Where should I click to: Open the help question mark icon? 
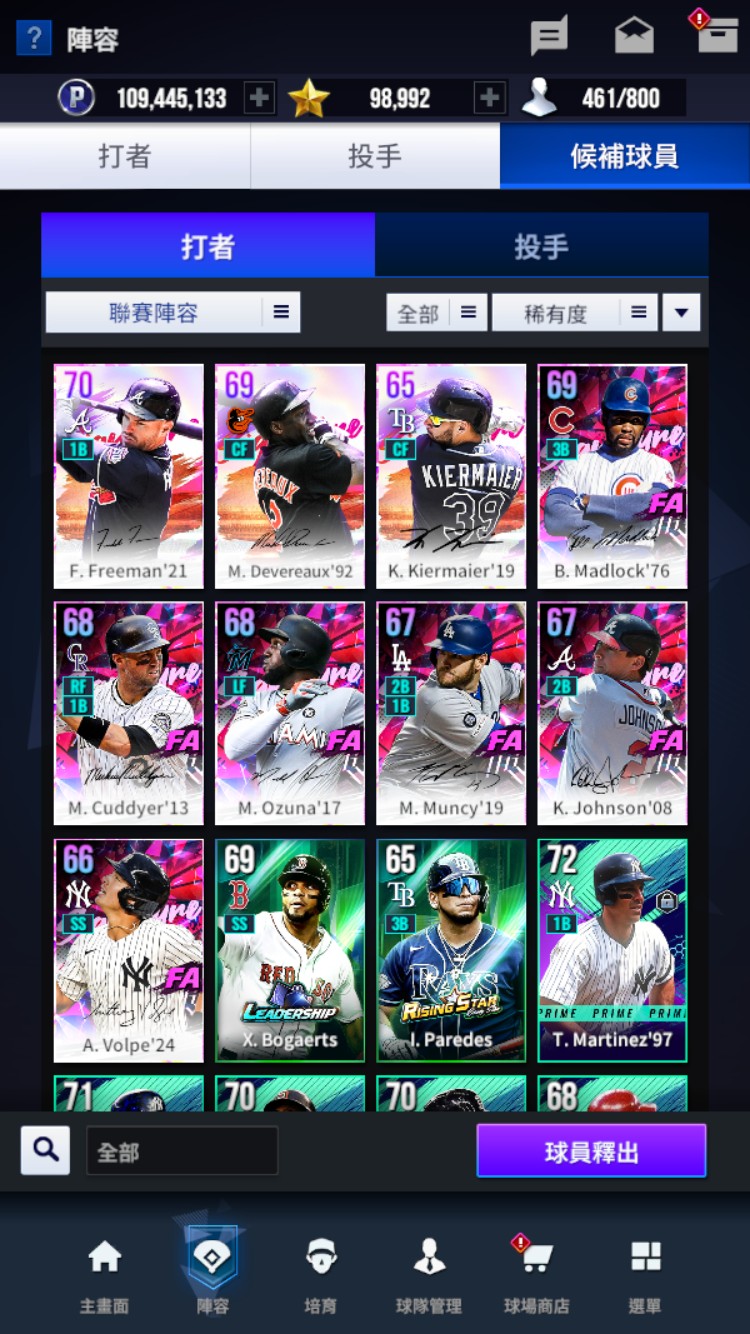[33, 38]
